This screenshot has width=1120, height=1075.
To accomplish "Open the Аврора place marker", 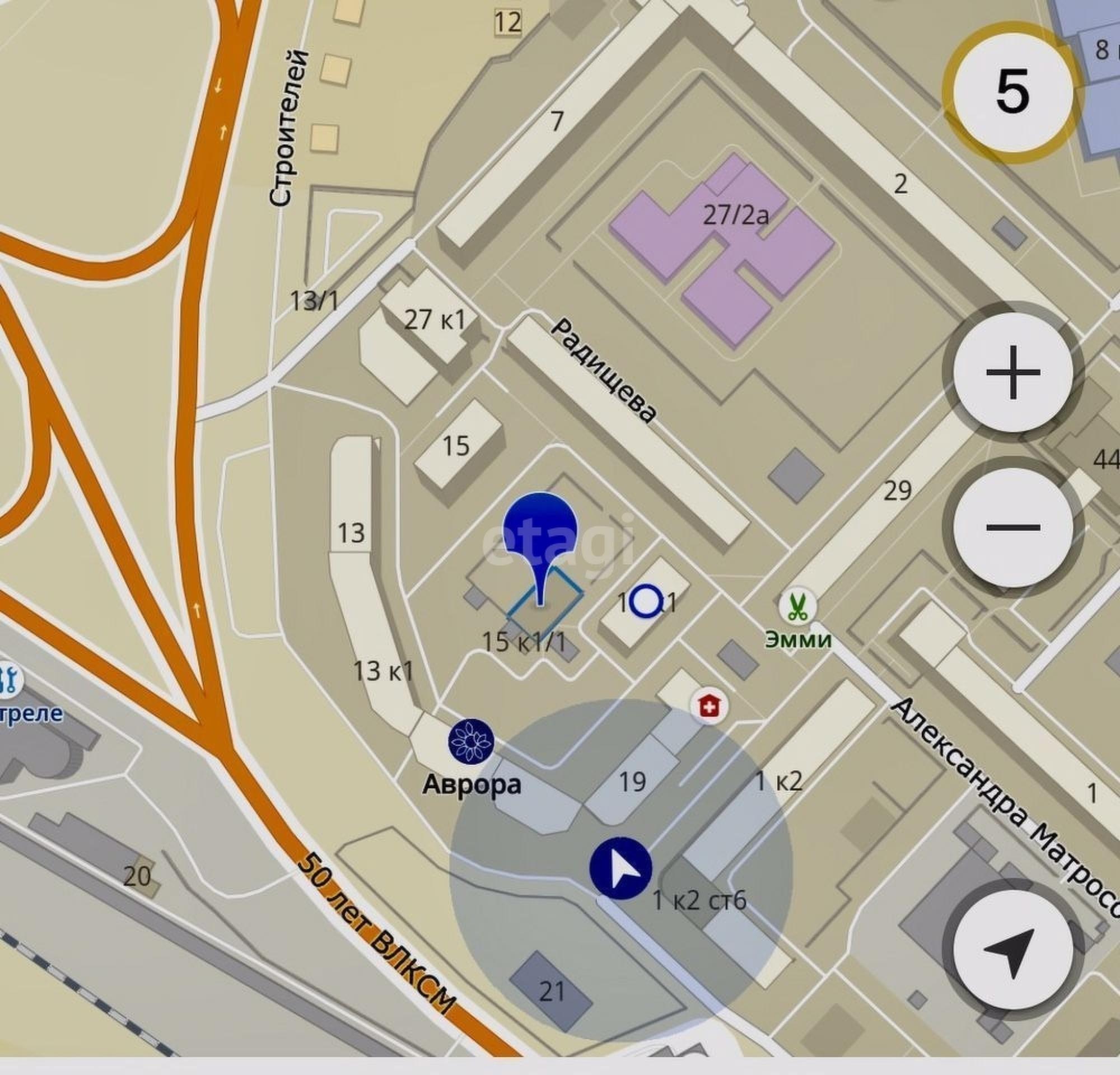I will tap(471, 741).
